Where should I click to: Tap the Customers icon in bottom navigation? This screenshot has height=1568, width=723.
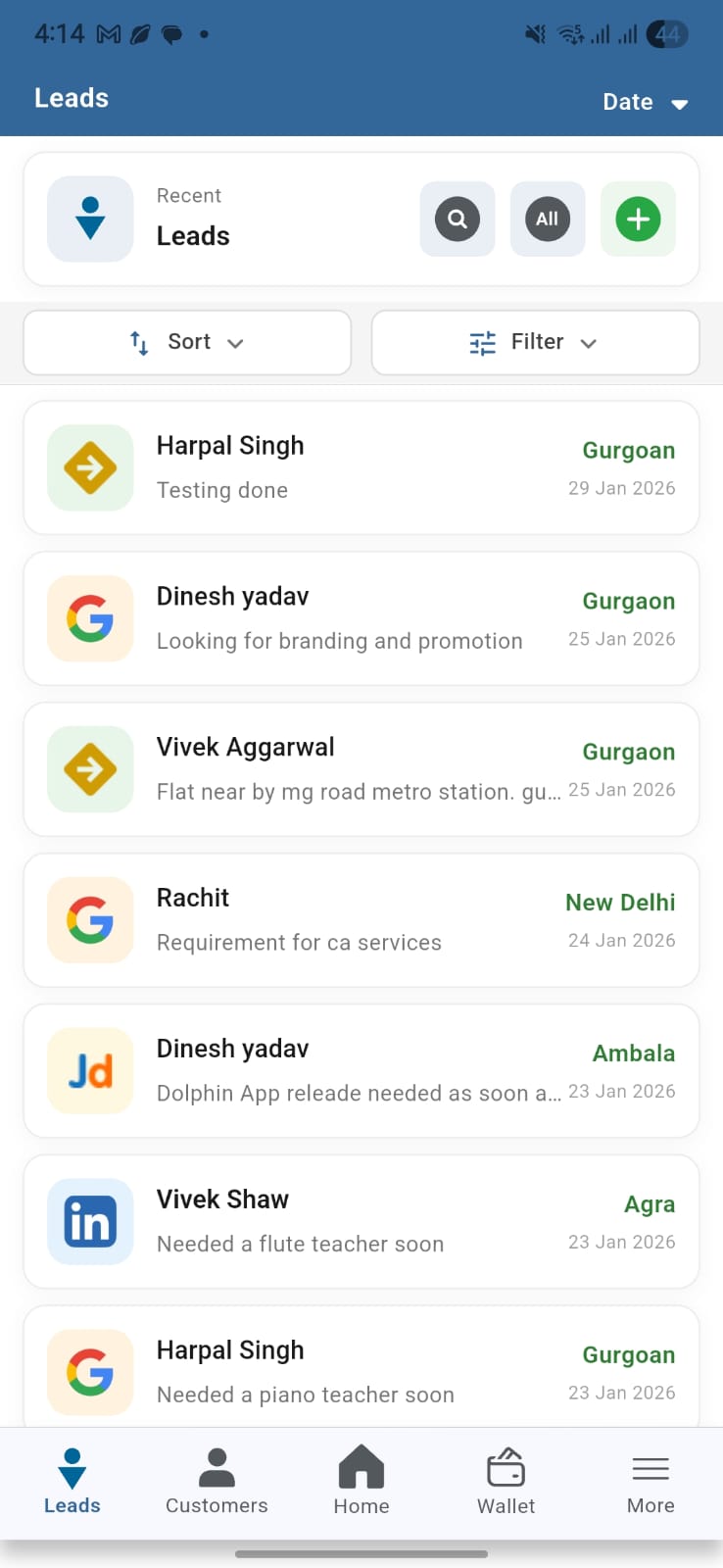216,1482
